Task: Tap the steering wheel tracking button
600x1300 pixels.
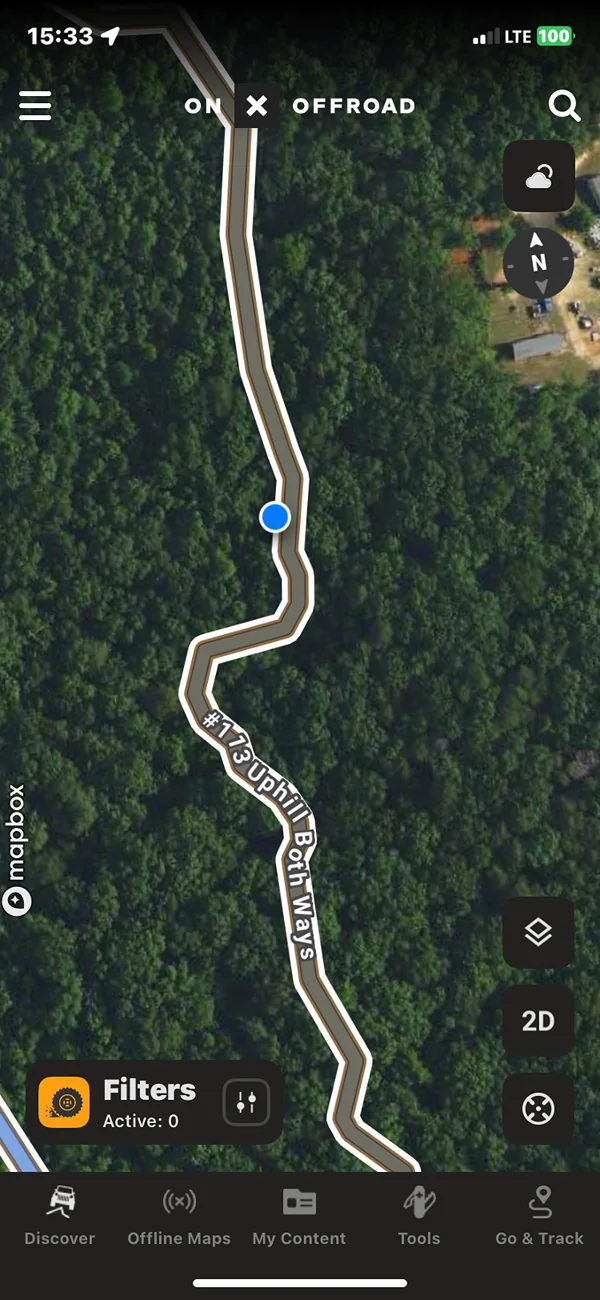Action: point(538,1109)
